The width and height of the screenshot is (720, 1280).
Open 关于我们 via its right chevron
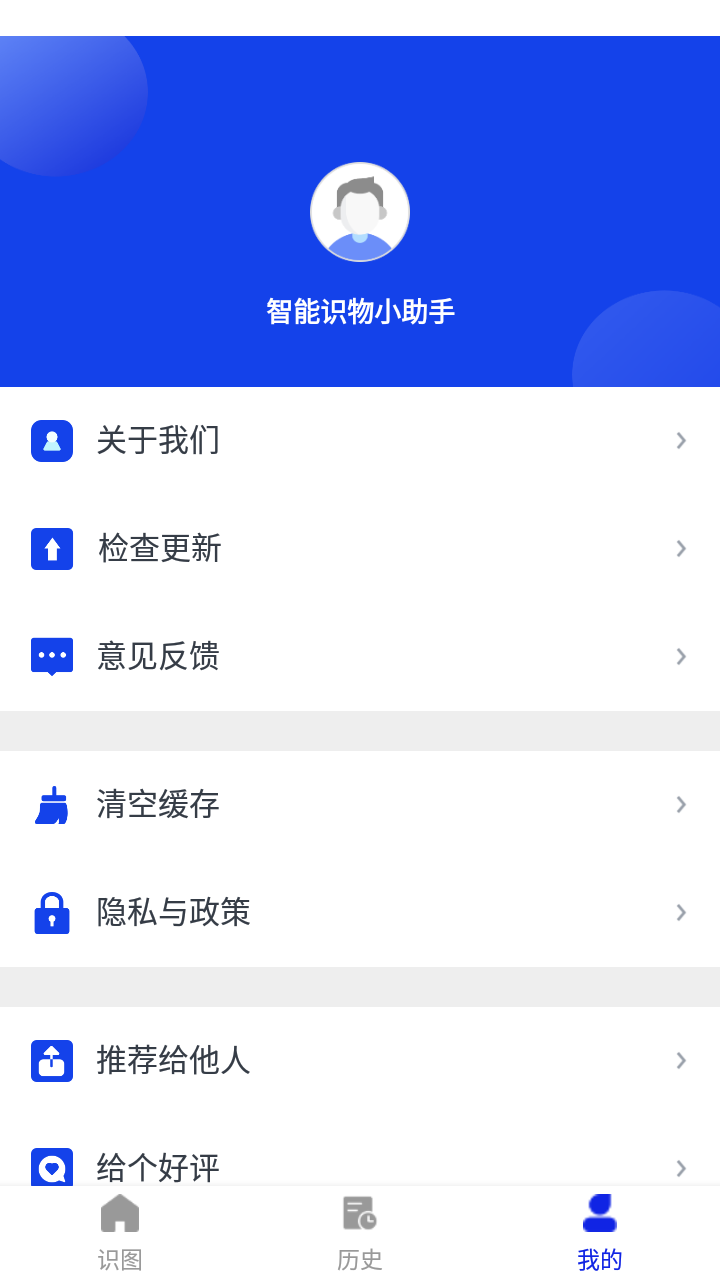681,440
